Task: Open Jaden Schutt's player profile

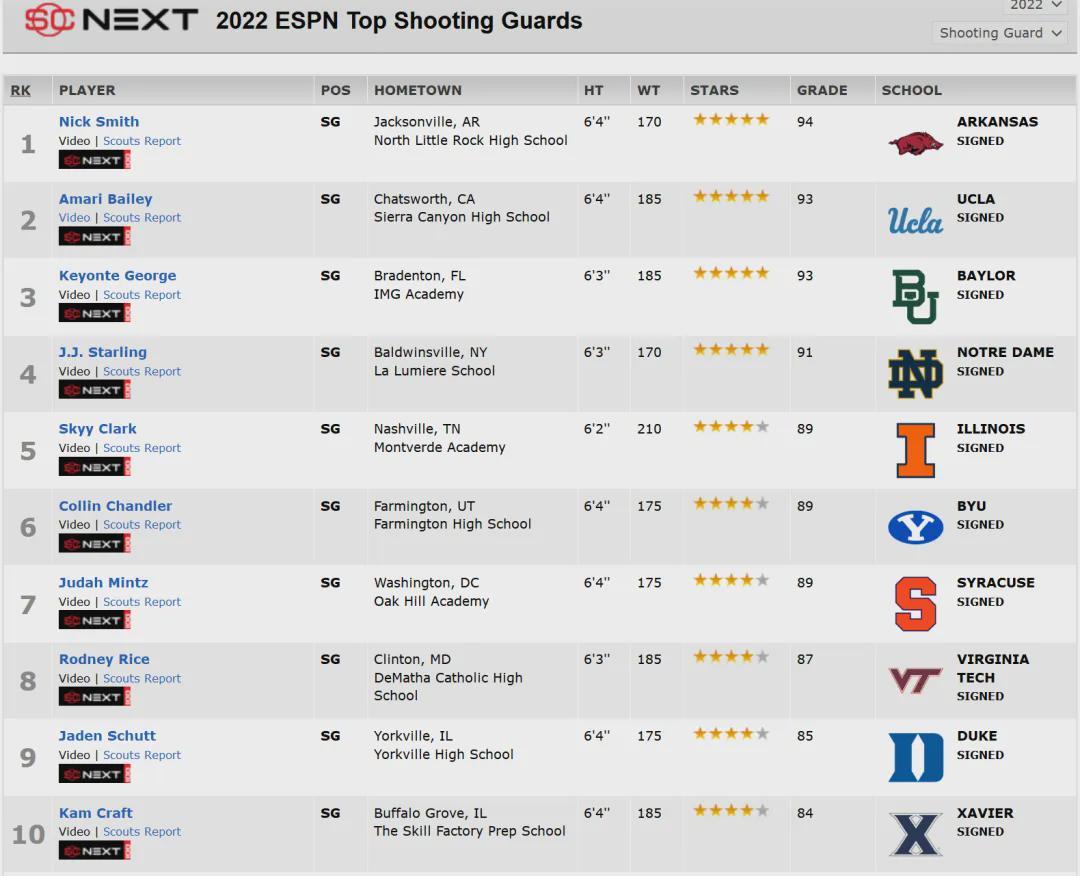Action: (107, 736)
